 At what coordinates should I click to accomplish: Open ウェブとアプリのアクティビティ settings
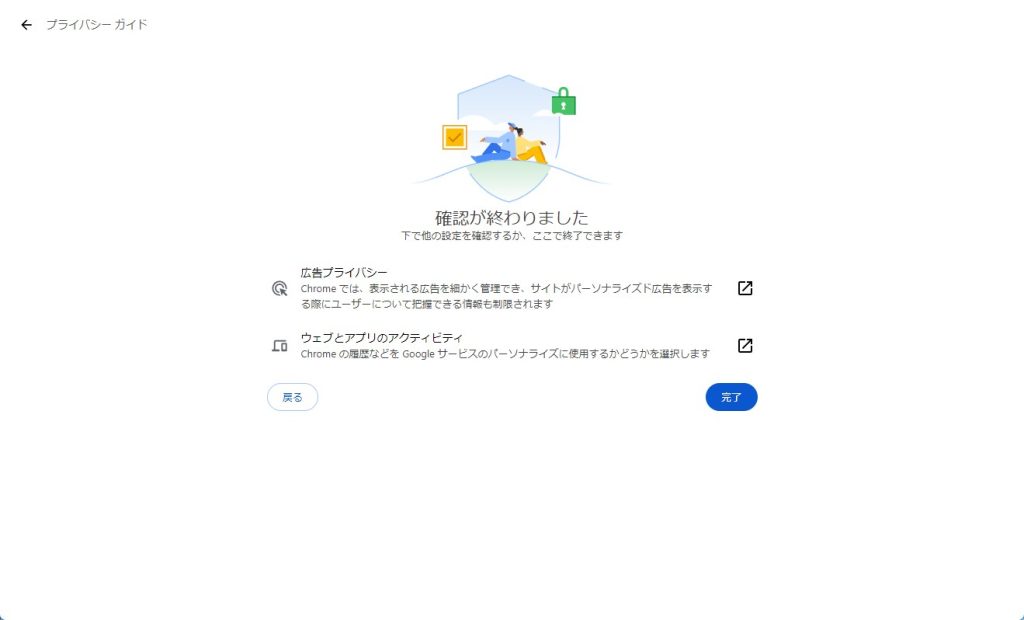[745, 346]
